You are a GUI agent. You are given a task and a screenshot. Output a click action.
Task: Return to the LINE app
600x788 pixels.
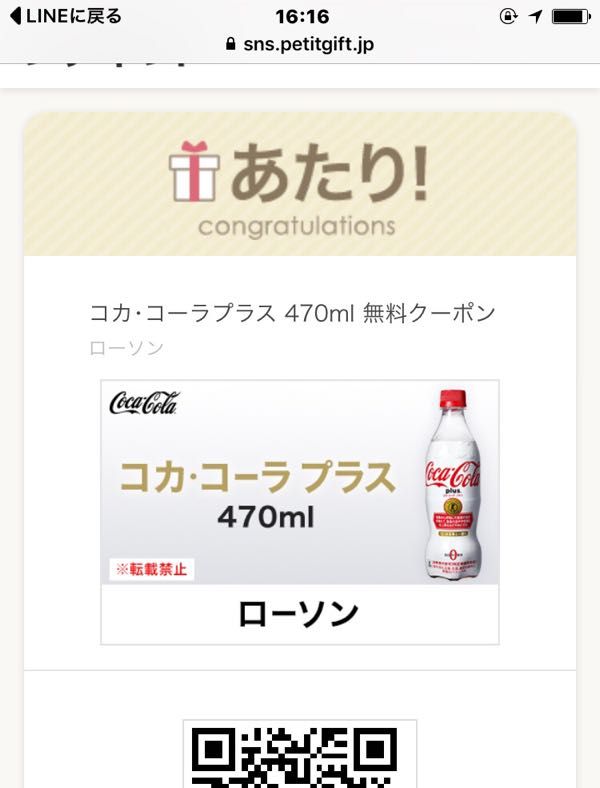(65, 16)
